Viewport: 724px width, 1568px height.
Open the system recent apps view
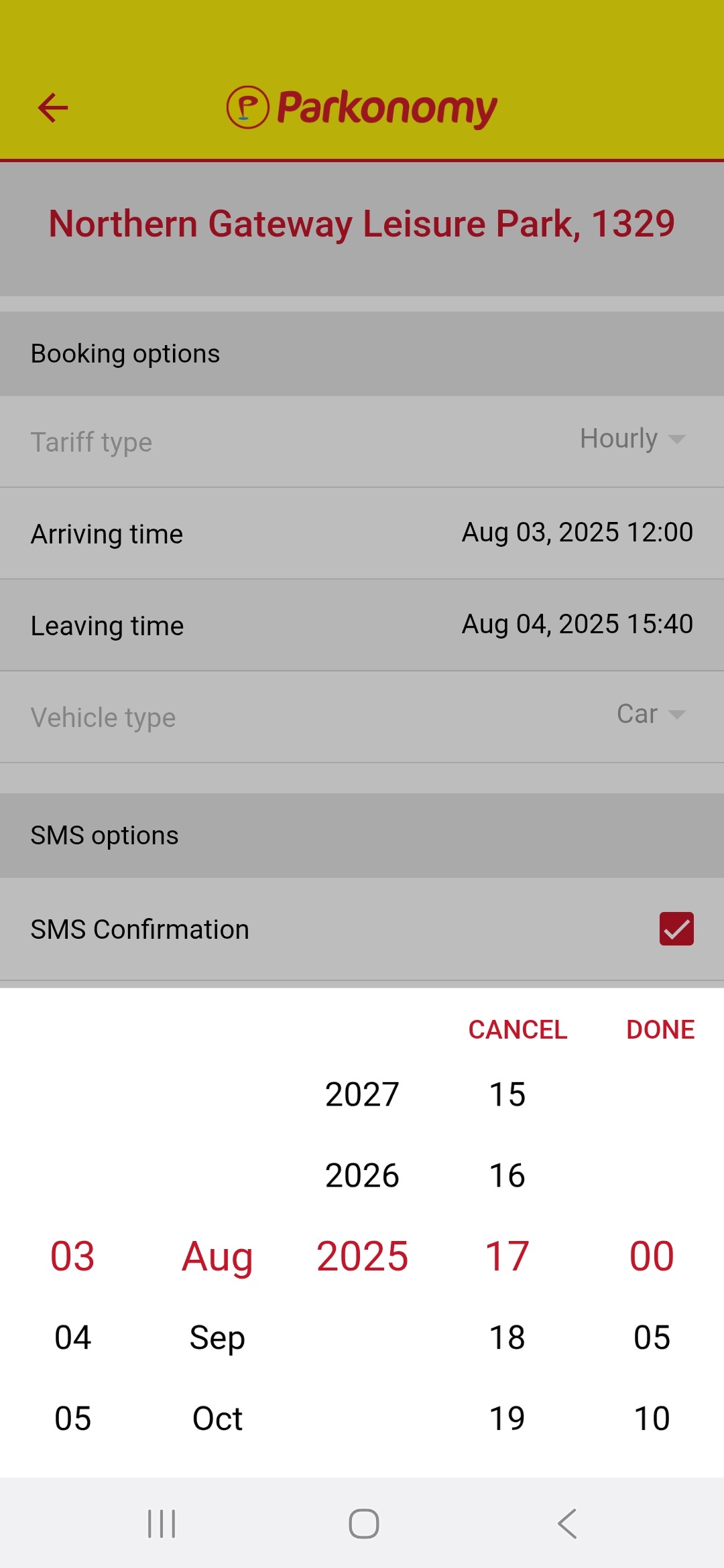pyautogui.click(x=162, y=1524)
